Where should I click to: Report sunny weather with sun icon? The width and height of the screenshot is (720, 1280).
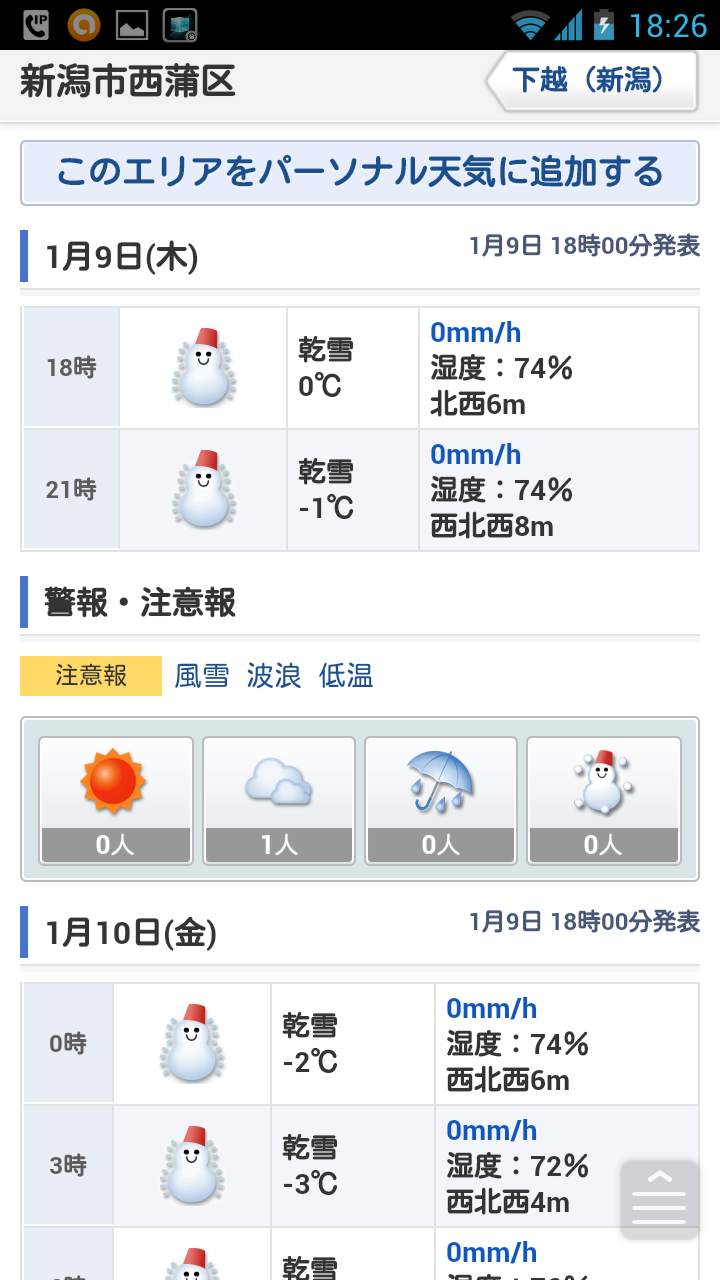click(115, 800)
